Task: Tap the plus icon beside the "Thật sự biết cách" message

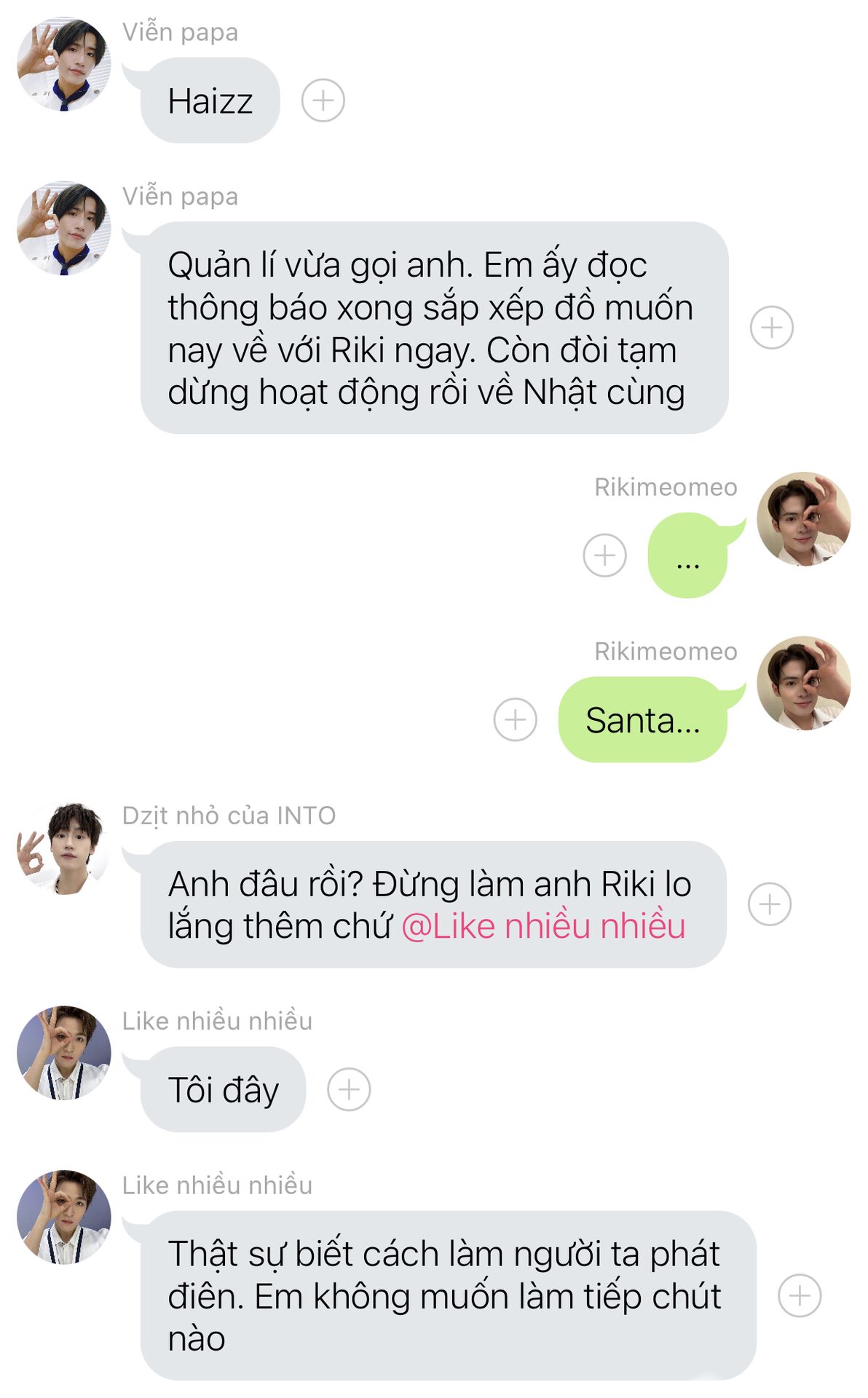Action: [800, 1296]
